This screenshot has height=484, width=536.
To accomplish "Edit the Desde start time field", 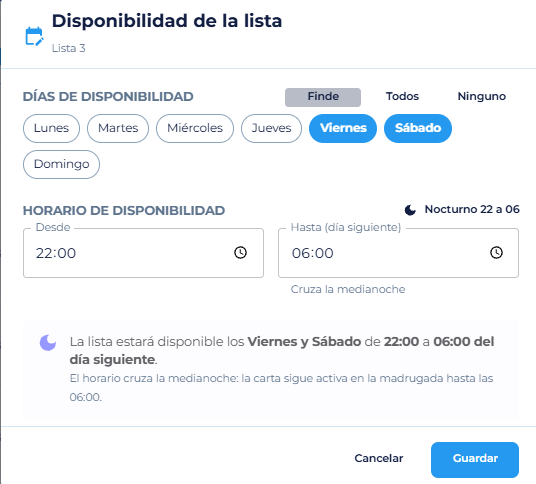I will pyautogui.click(x=143, y=253).
